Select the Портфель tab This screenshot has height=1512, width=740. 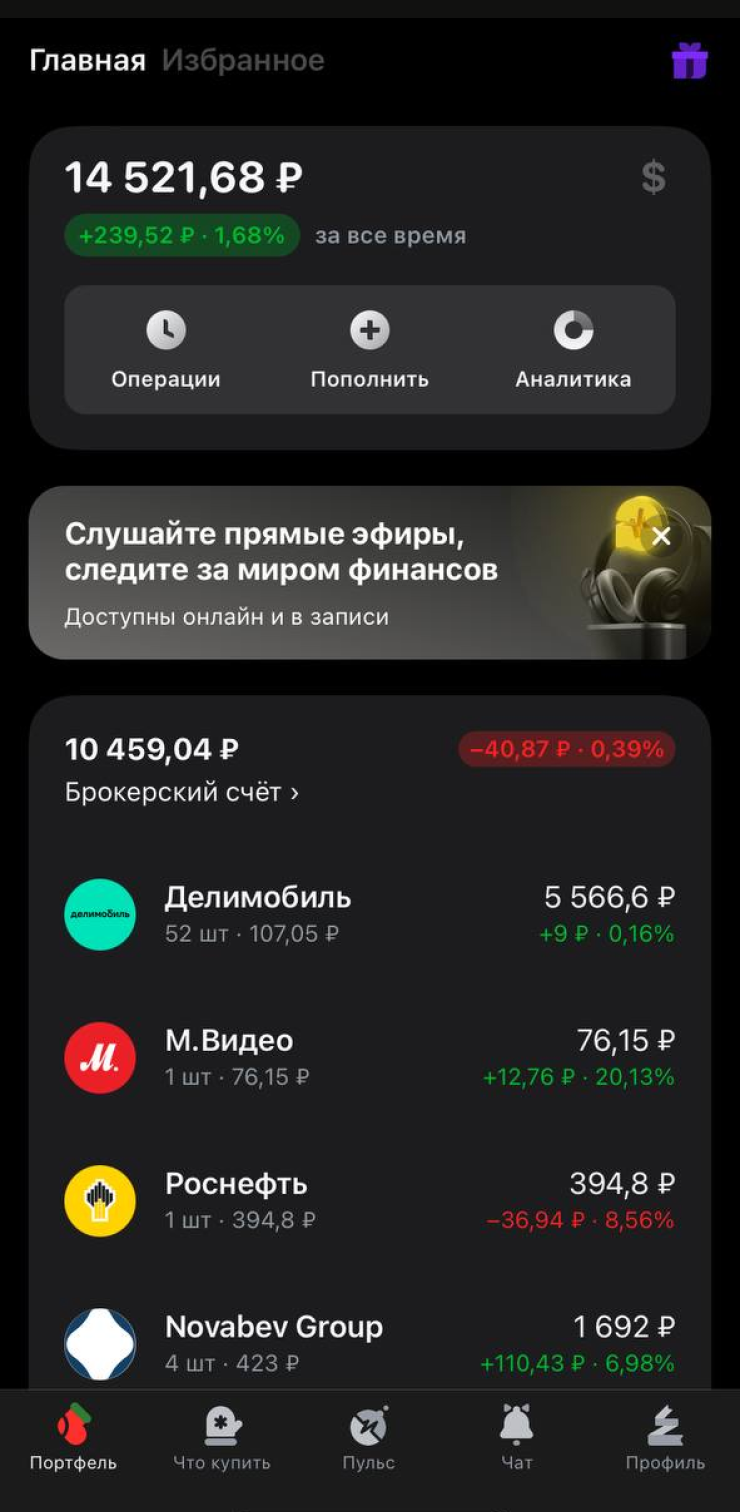73,1438
